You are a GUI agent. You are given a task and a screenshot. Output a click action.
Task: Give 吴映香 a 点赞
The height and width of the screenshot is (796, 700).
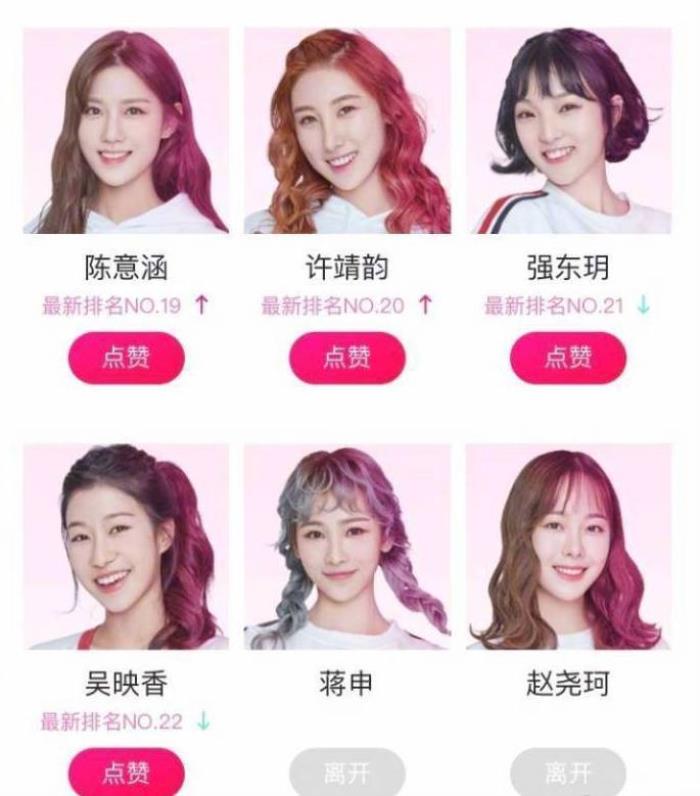(126, 773)
